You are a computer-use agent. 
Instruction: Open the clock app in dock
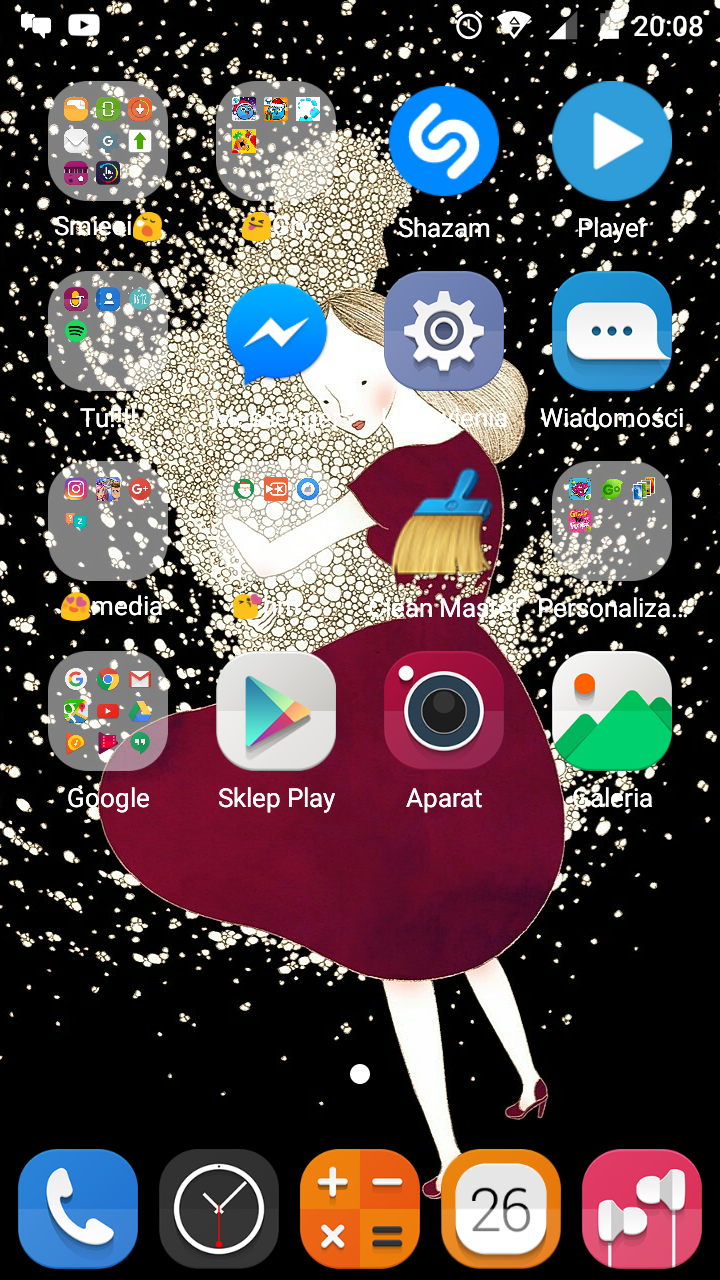pos(219,1209)
